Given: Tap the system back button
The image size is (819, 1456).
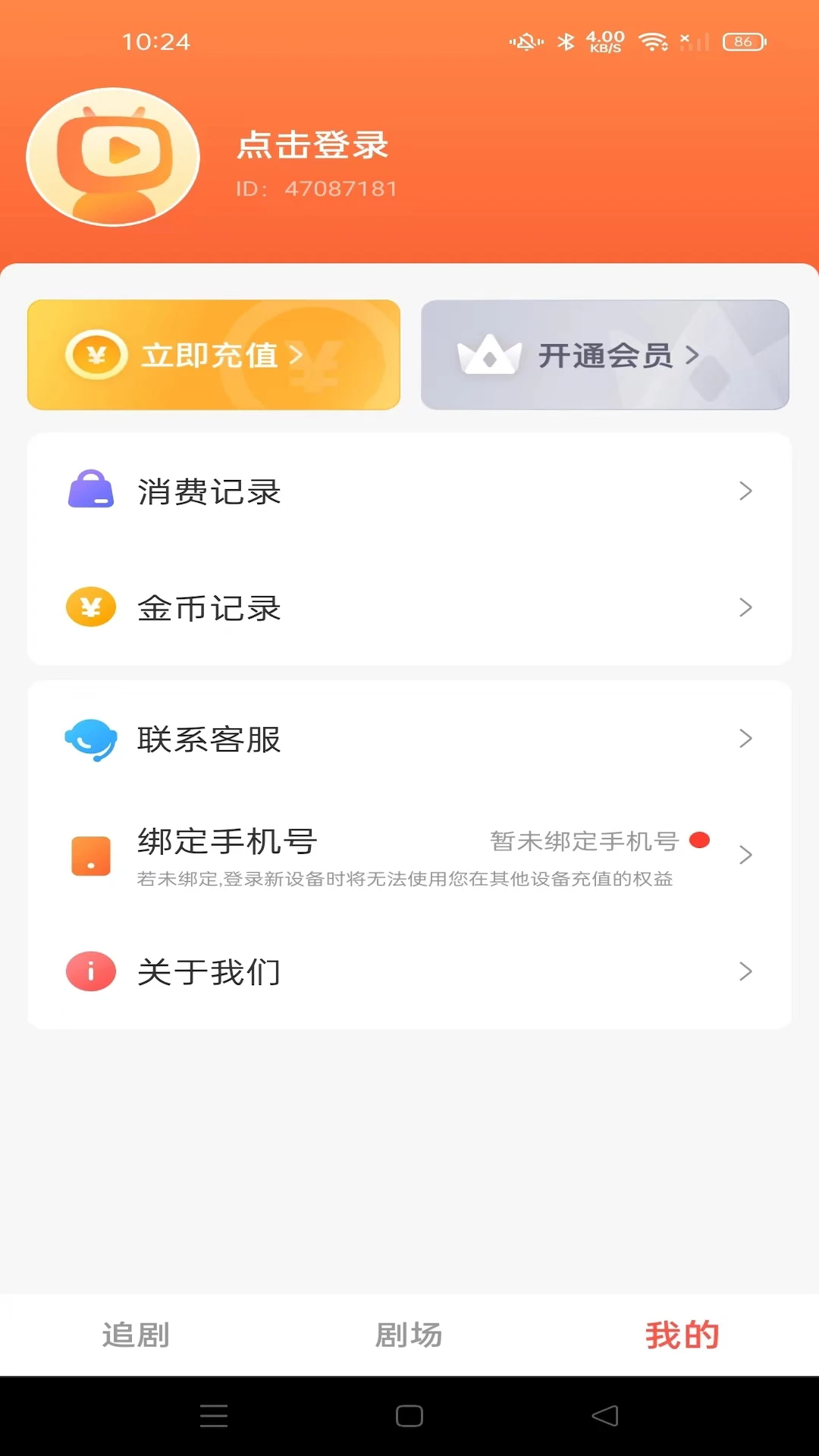Looking at the screenshot, I should (605, 1416).
